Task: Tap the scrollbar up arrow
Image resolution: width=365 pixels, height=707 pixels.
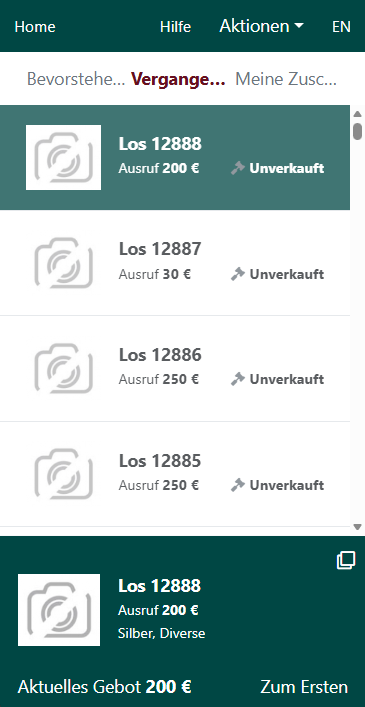Action: coord(358,114)
